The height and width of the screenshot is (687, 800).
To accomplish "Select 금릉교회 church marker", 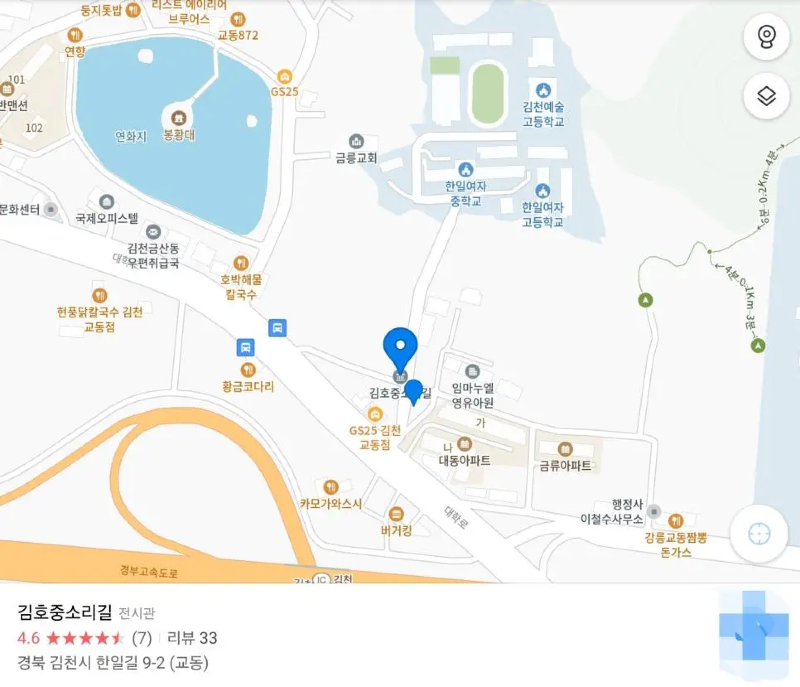I will pos(356,141).
